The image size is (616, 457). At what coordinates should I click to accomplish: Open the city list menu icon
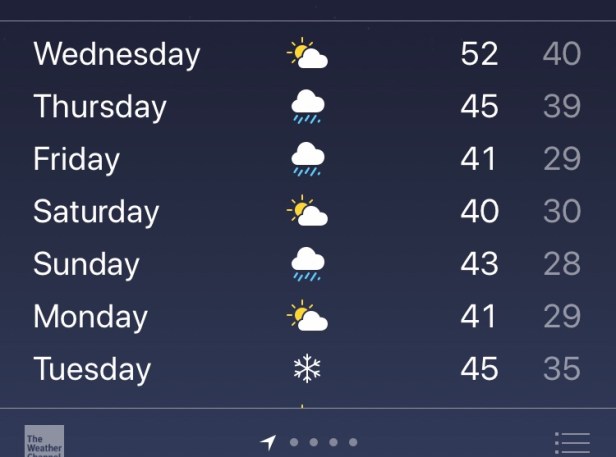coord(572,442)
